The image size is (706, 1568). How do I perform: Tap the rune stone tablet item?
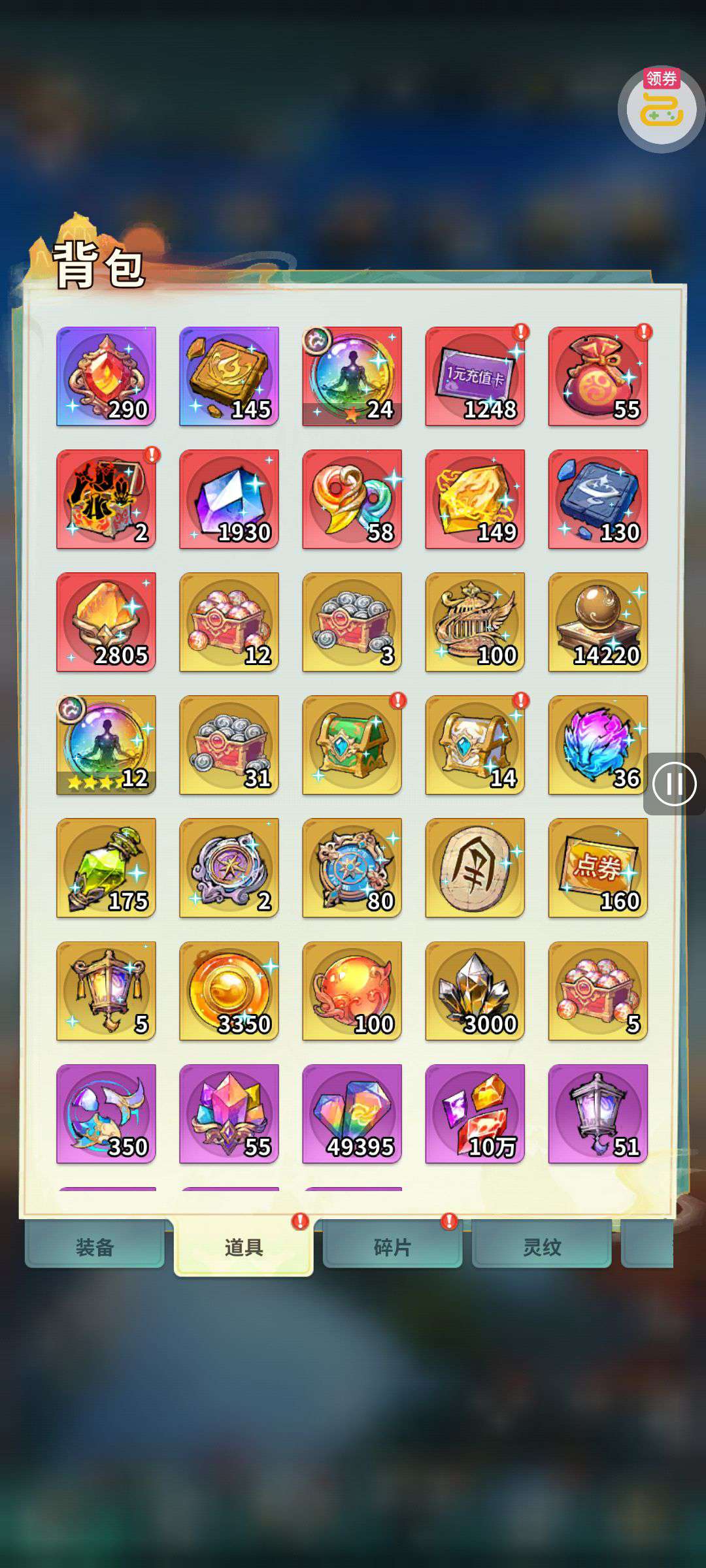pyautogui.click(x=475, y=868)
